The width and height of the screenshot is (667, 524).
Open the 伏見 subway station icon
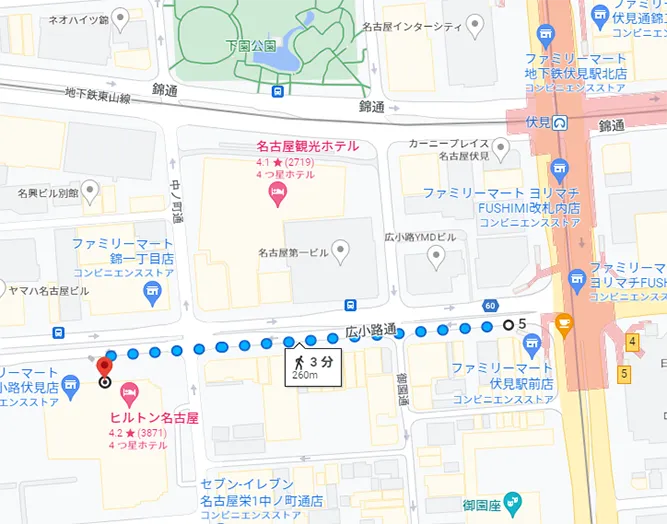(x=563, y=123)
